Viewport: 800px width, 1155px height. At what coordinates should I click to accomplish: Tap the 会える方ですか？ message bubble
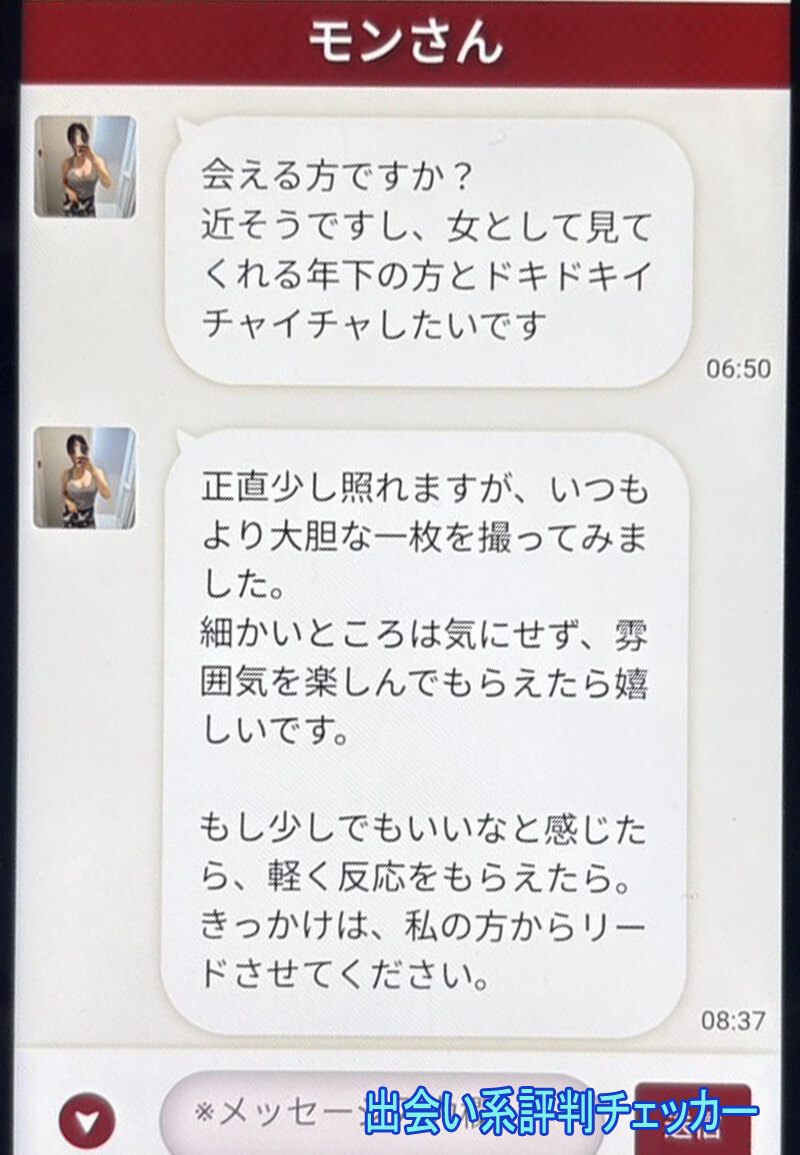[x=430, y=245]
